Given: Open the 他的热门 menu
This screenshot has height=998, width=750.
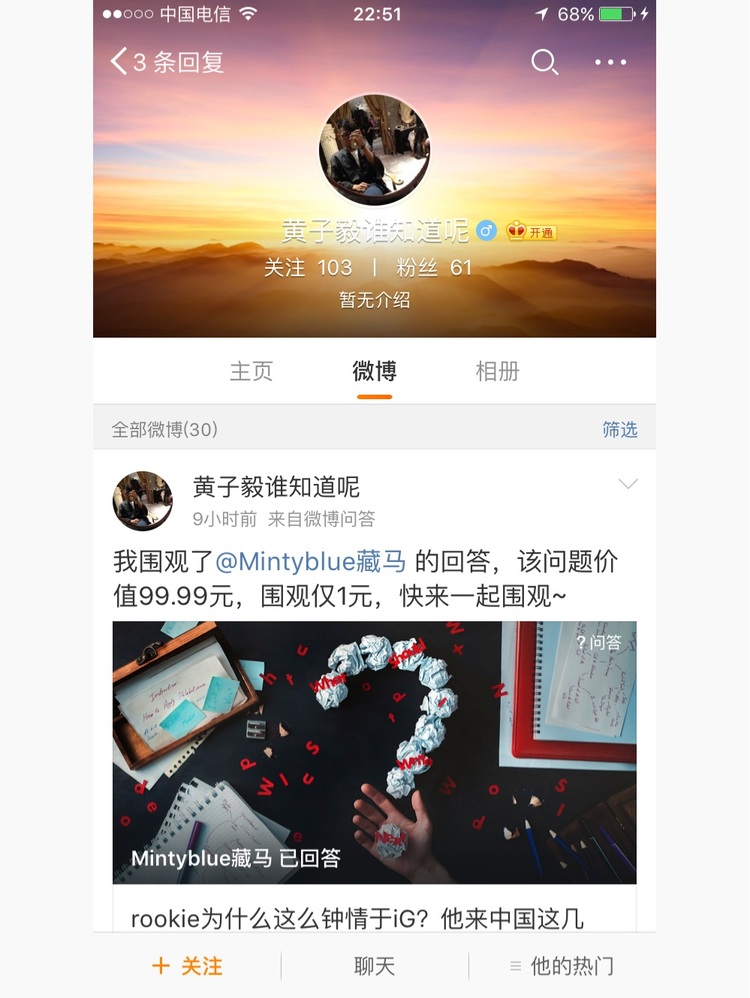Looking at the screenshot, I should click(x=562, y=966).
